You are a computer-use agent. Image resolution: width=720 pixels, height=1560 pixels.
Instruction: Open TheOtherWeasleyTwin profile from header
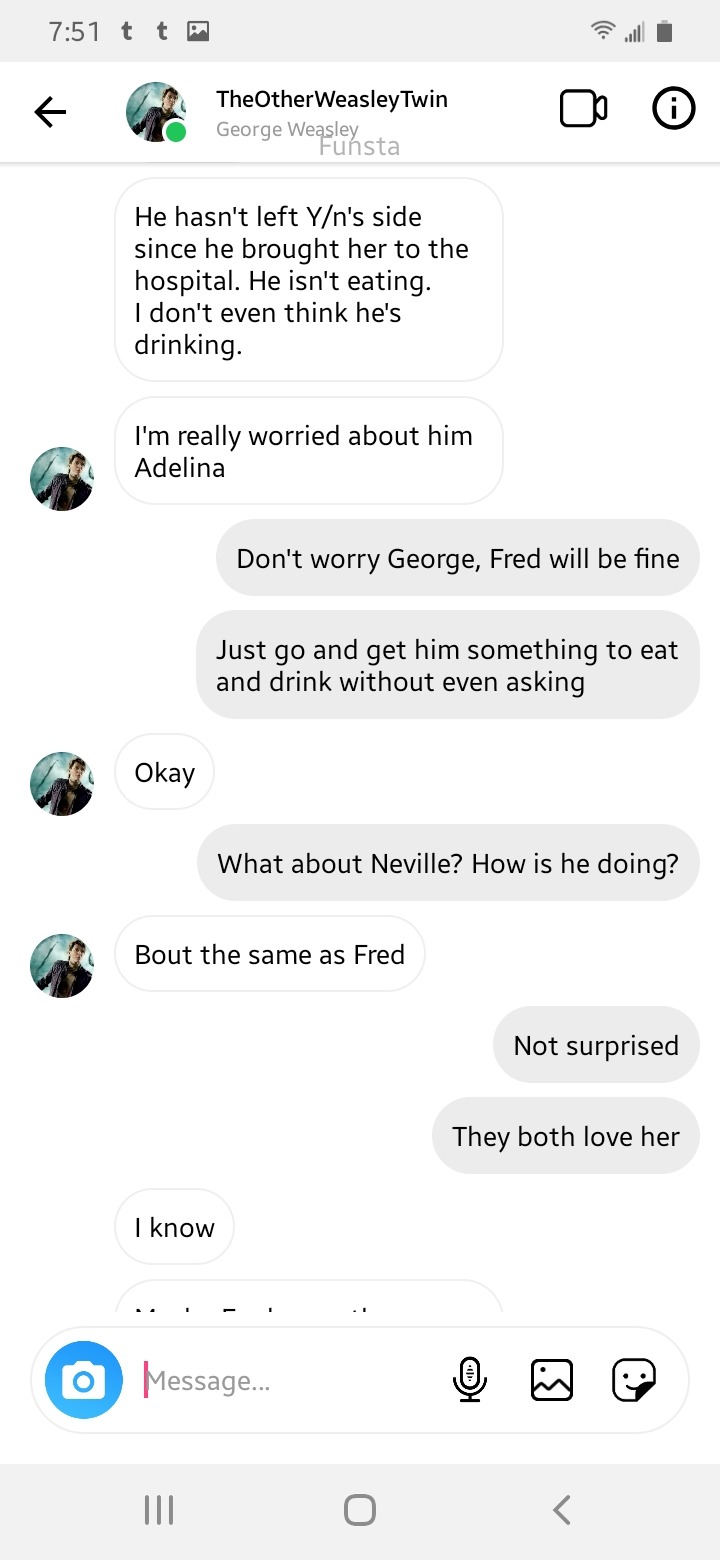(x=331, y=100)
